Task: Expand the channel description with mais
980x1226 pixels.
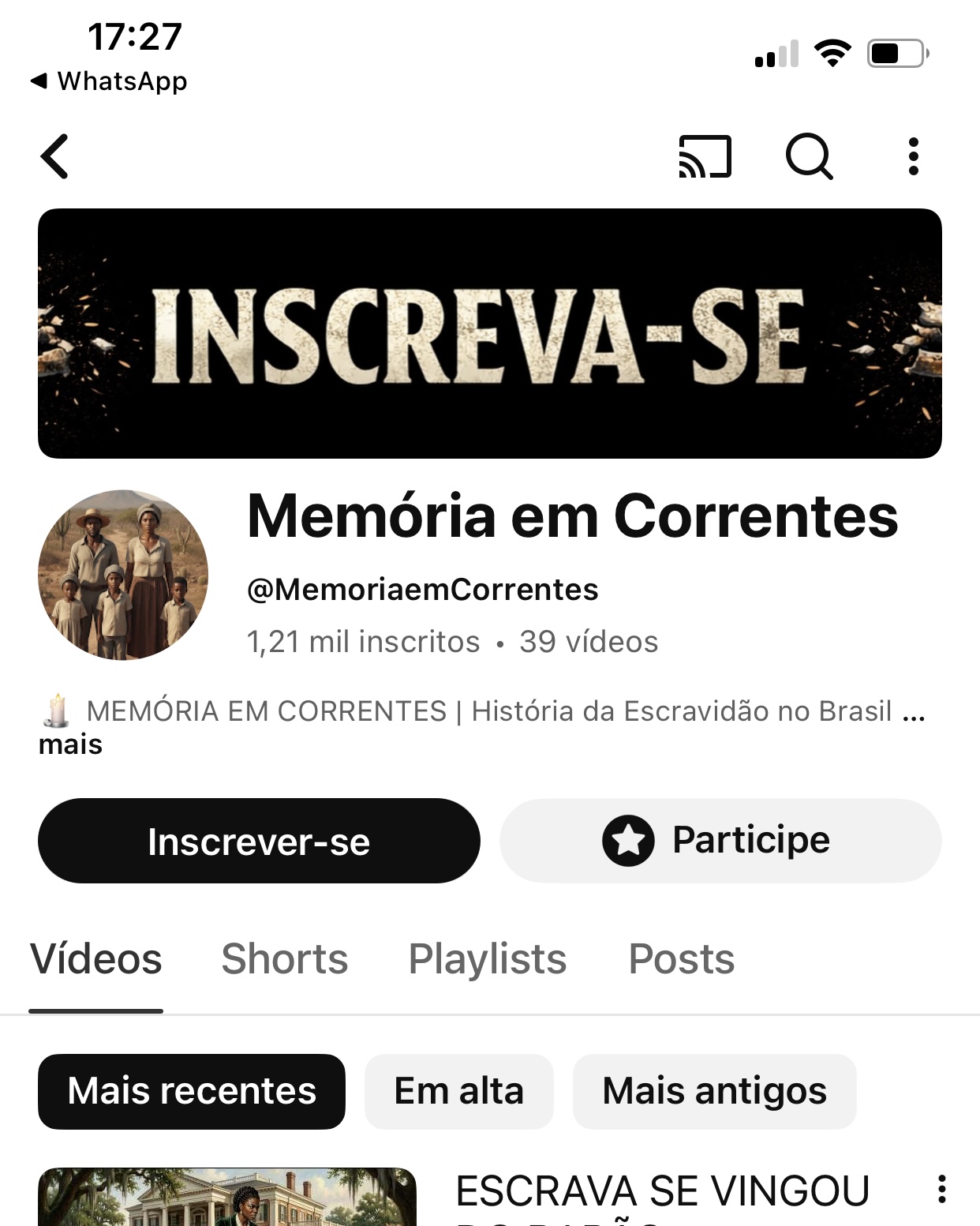Action: click(x=70, y=744)
